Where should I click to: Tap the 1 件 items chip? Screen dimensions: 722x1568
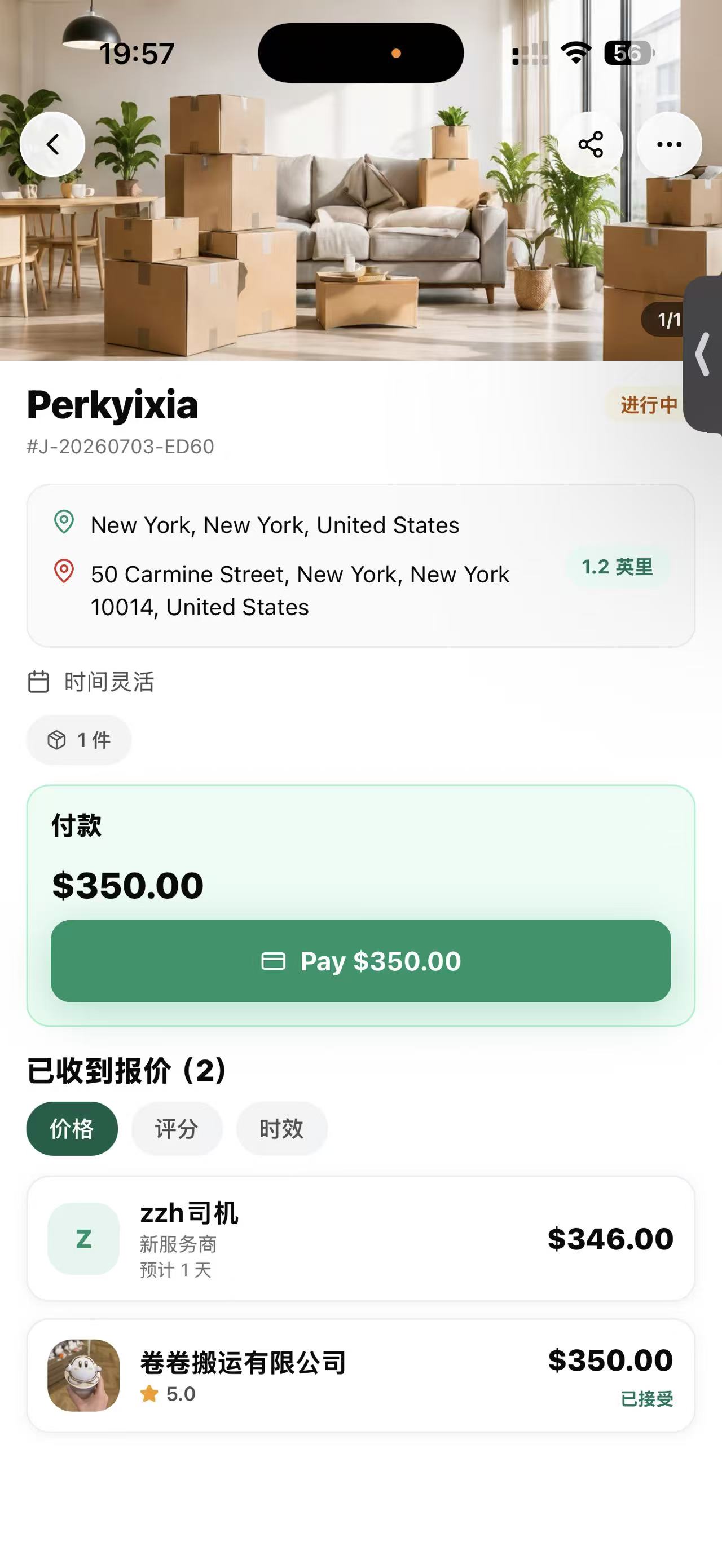coord(79,740)
